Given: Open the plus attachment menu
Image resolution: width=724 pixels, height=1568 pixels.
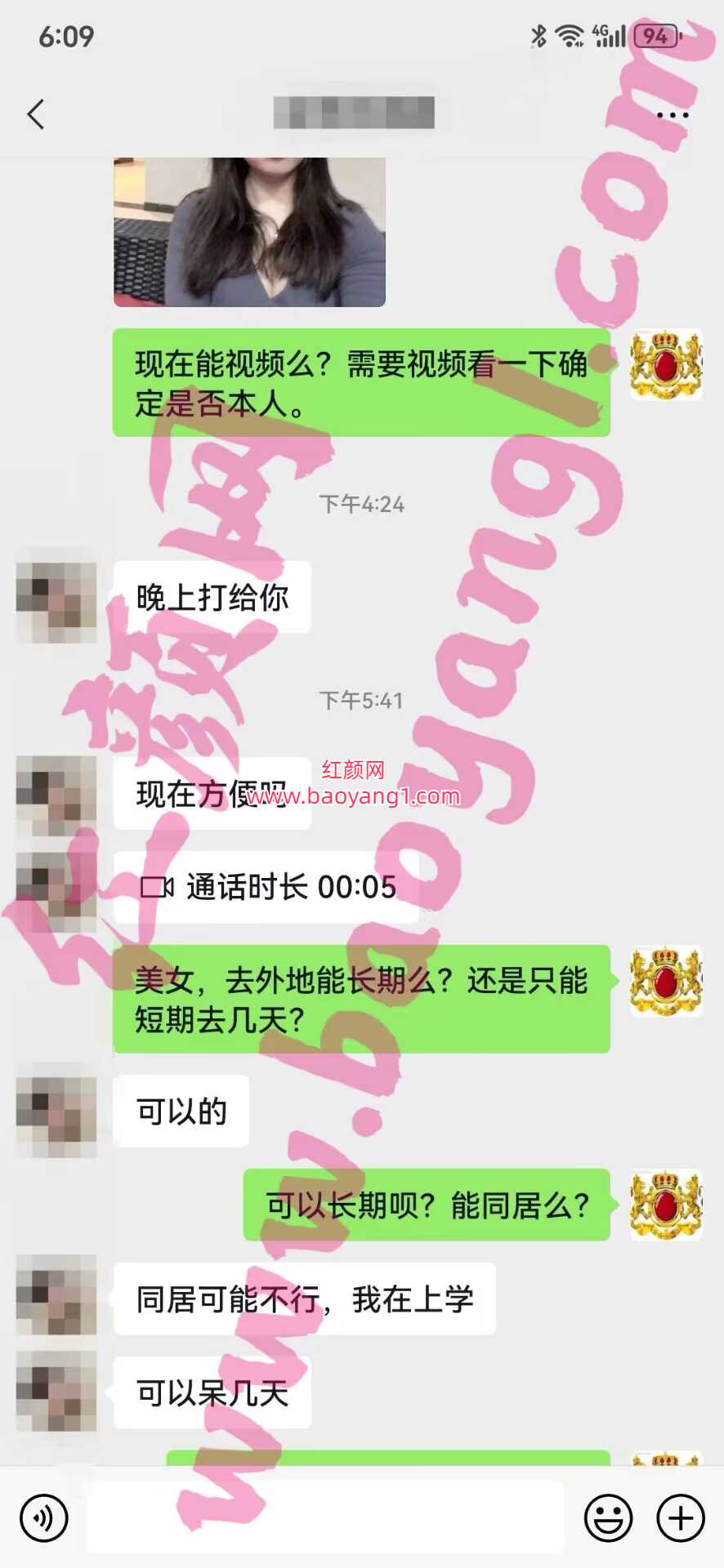Looking at the screenshot, I should pyautogui.click(x=680, y=1517).
